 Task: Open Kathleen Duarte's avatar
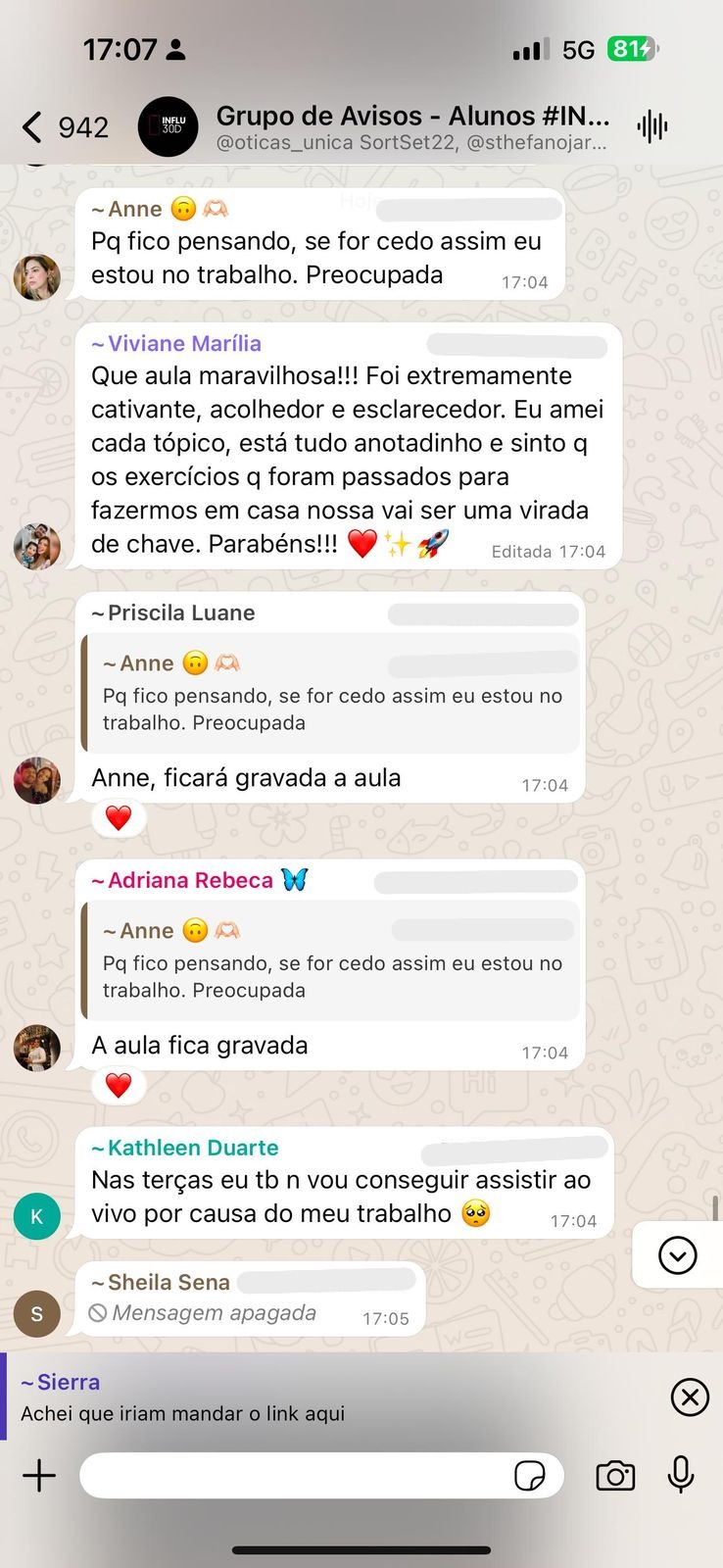coord(37,1216)
